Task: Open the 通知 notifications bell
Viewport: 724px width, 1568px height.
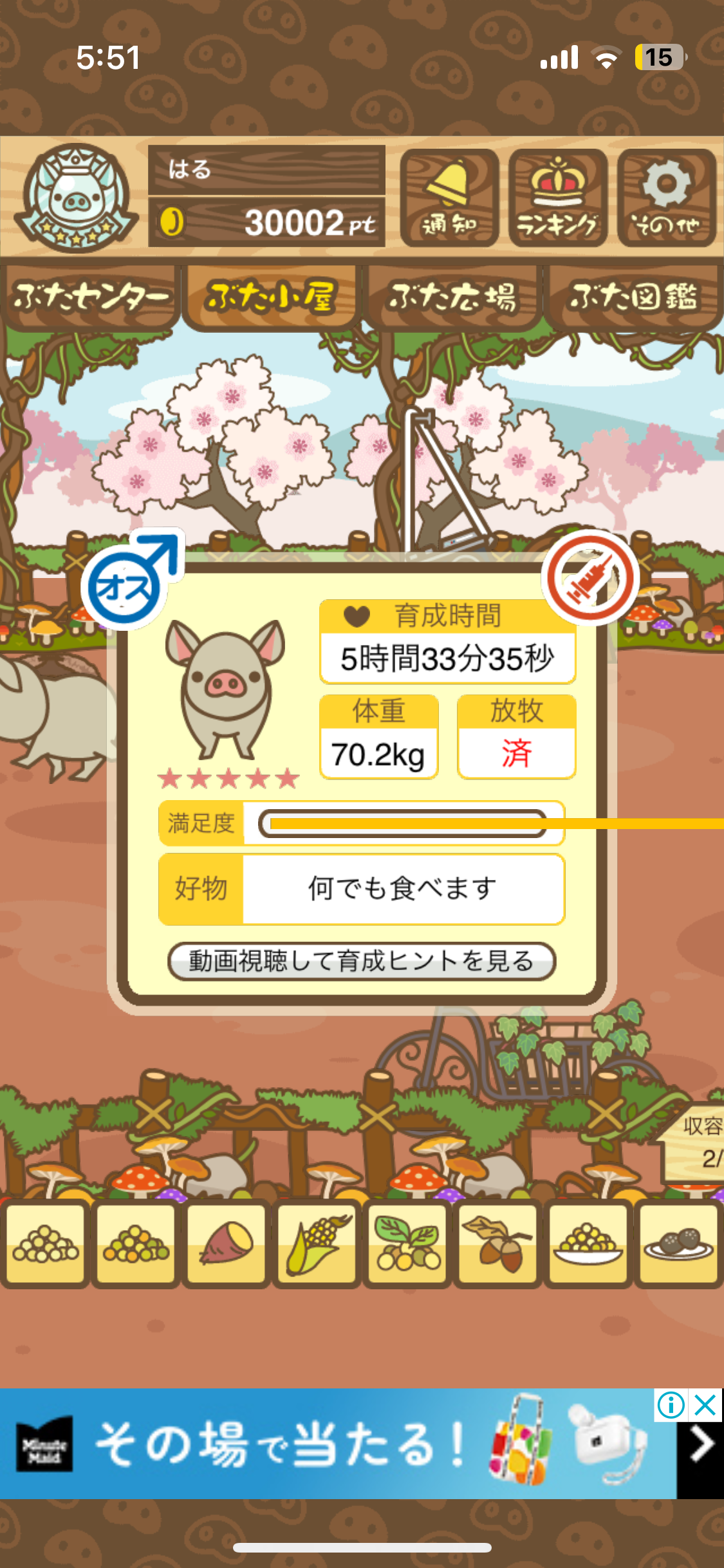Action: click(x=449, y=198)
